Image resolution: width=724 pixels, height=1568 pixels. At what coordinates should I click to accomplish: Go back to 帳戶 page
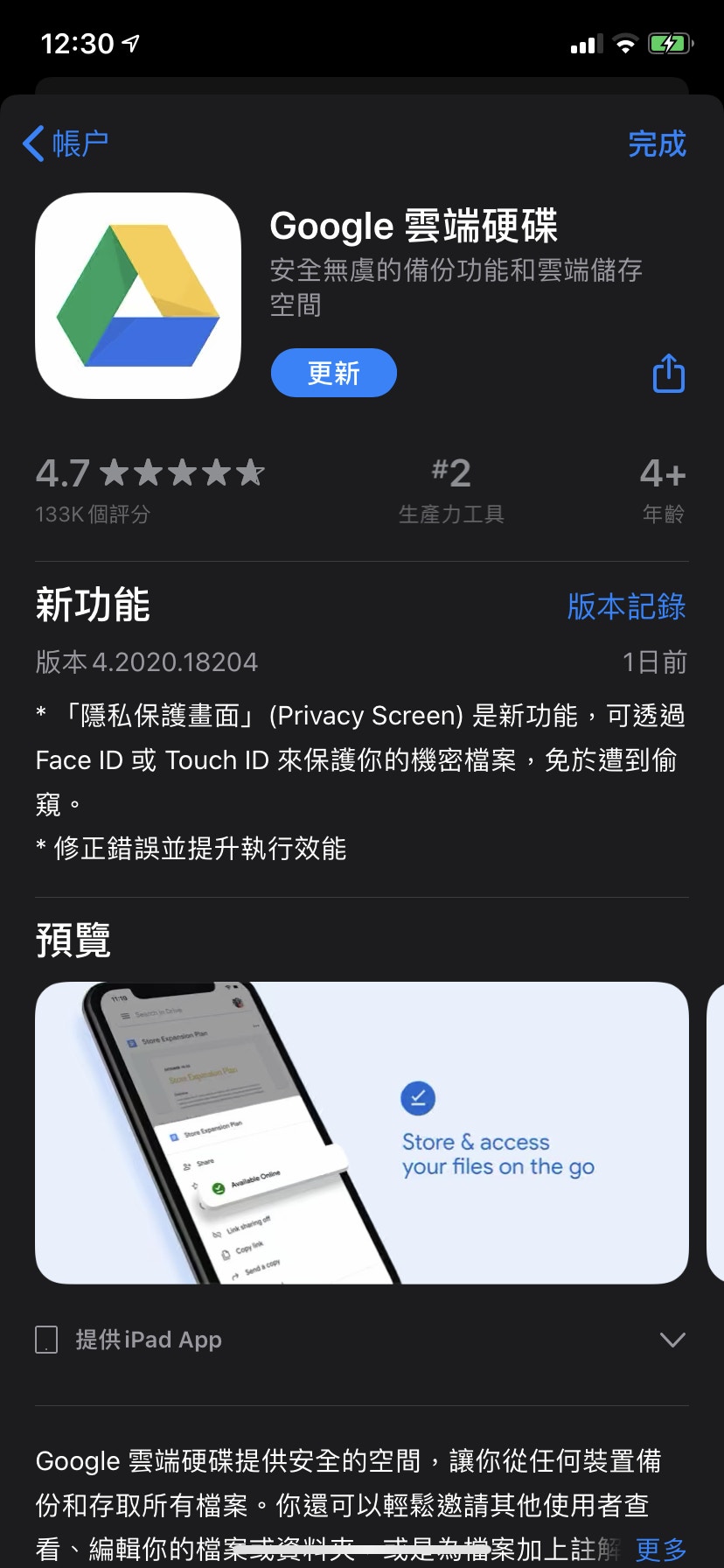(66, 143)
